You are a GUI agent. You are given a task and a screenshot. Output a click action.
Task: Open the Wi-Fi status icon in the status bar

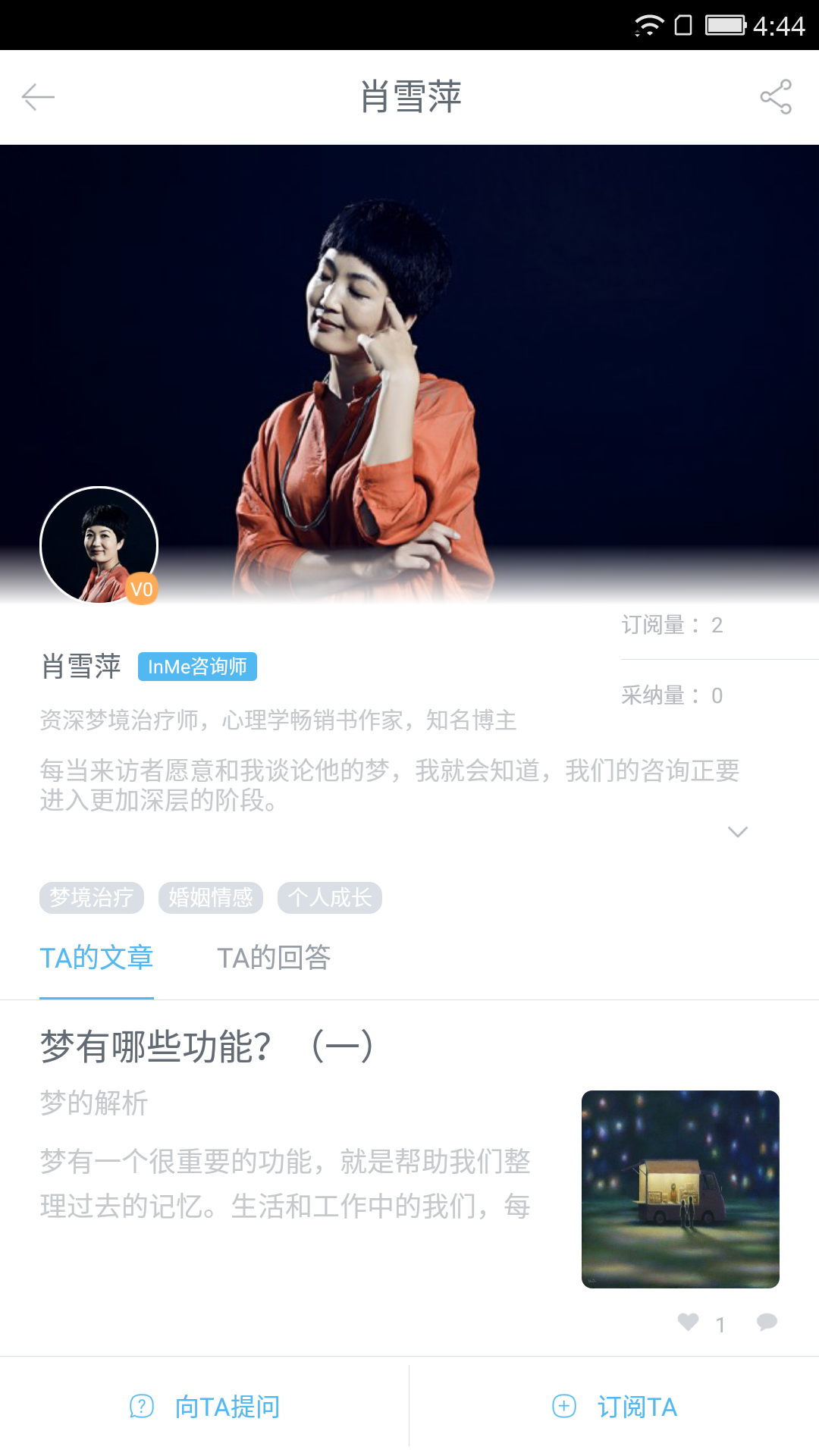[x=648, y=25]
